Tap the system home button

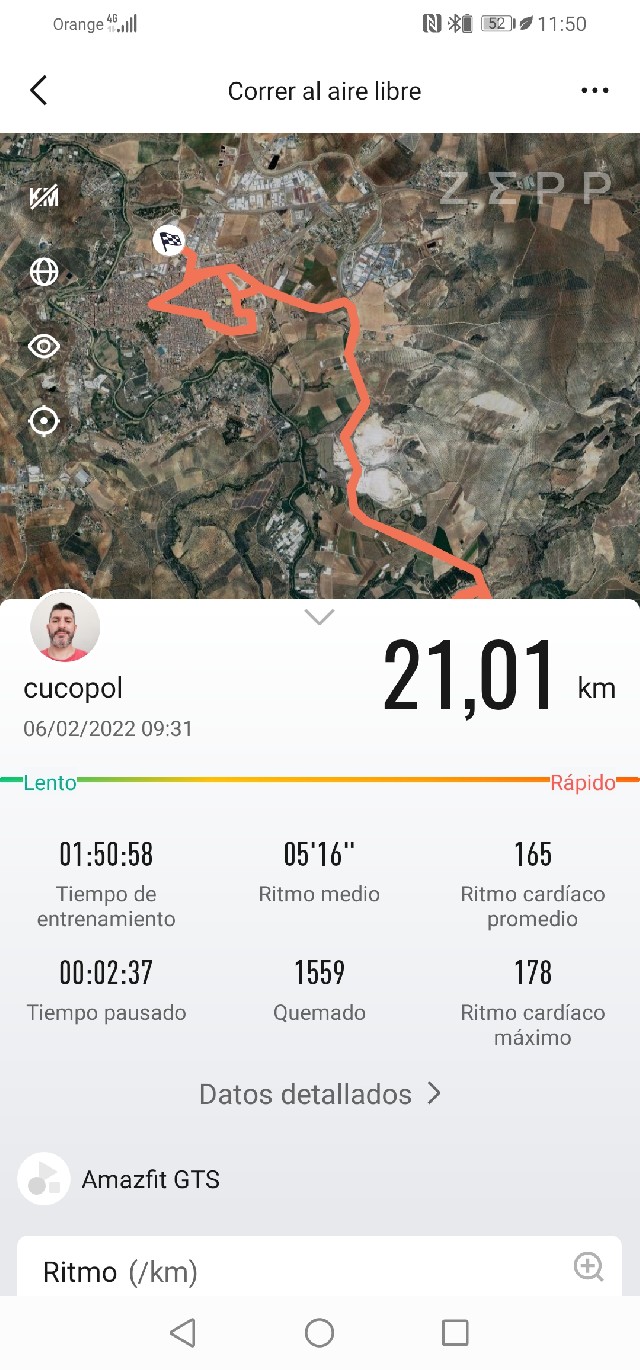tap(319, 1332)
